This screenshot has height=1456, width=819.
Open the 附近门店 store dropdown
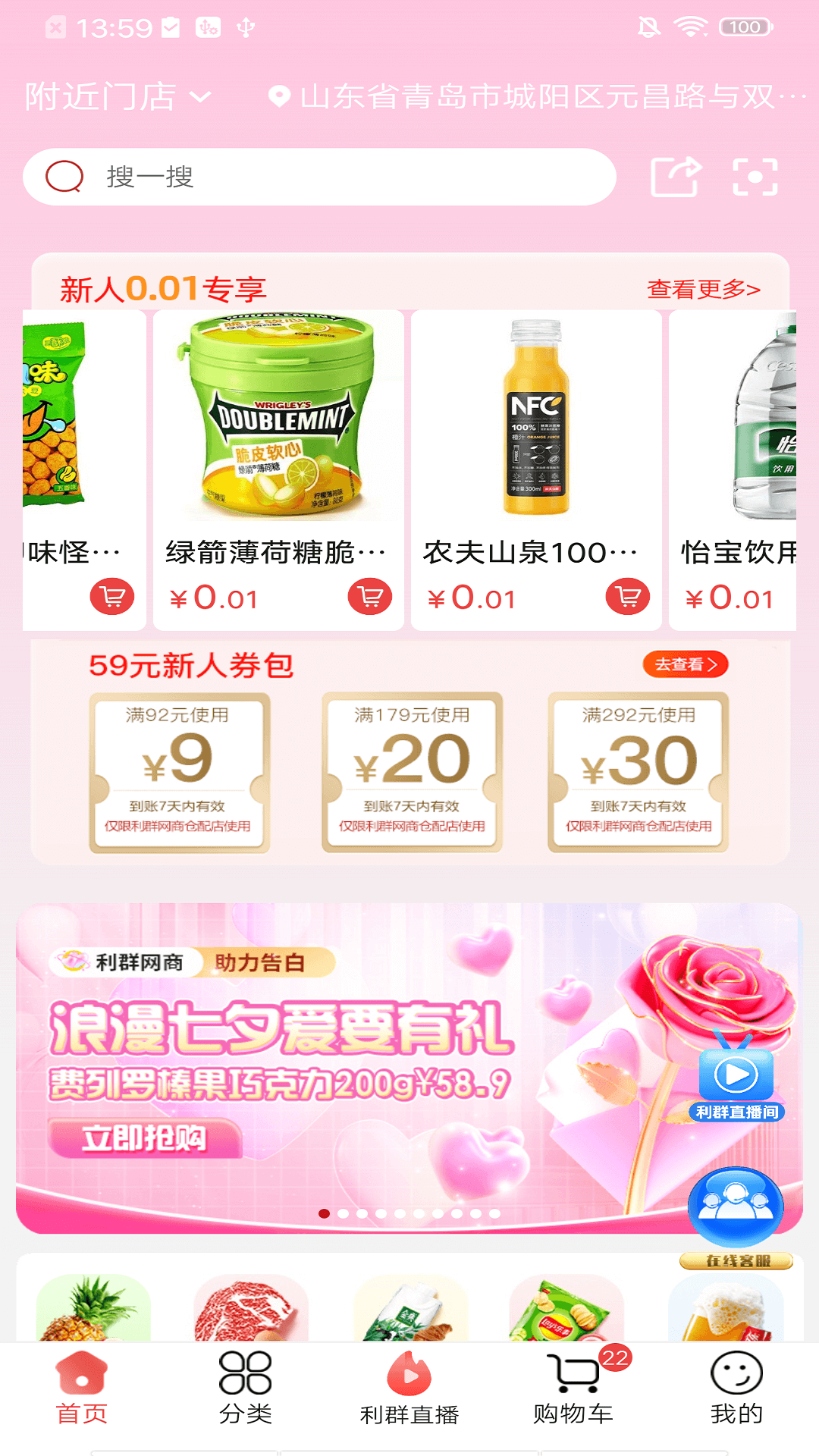(x=118, y=97)
